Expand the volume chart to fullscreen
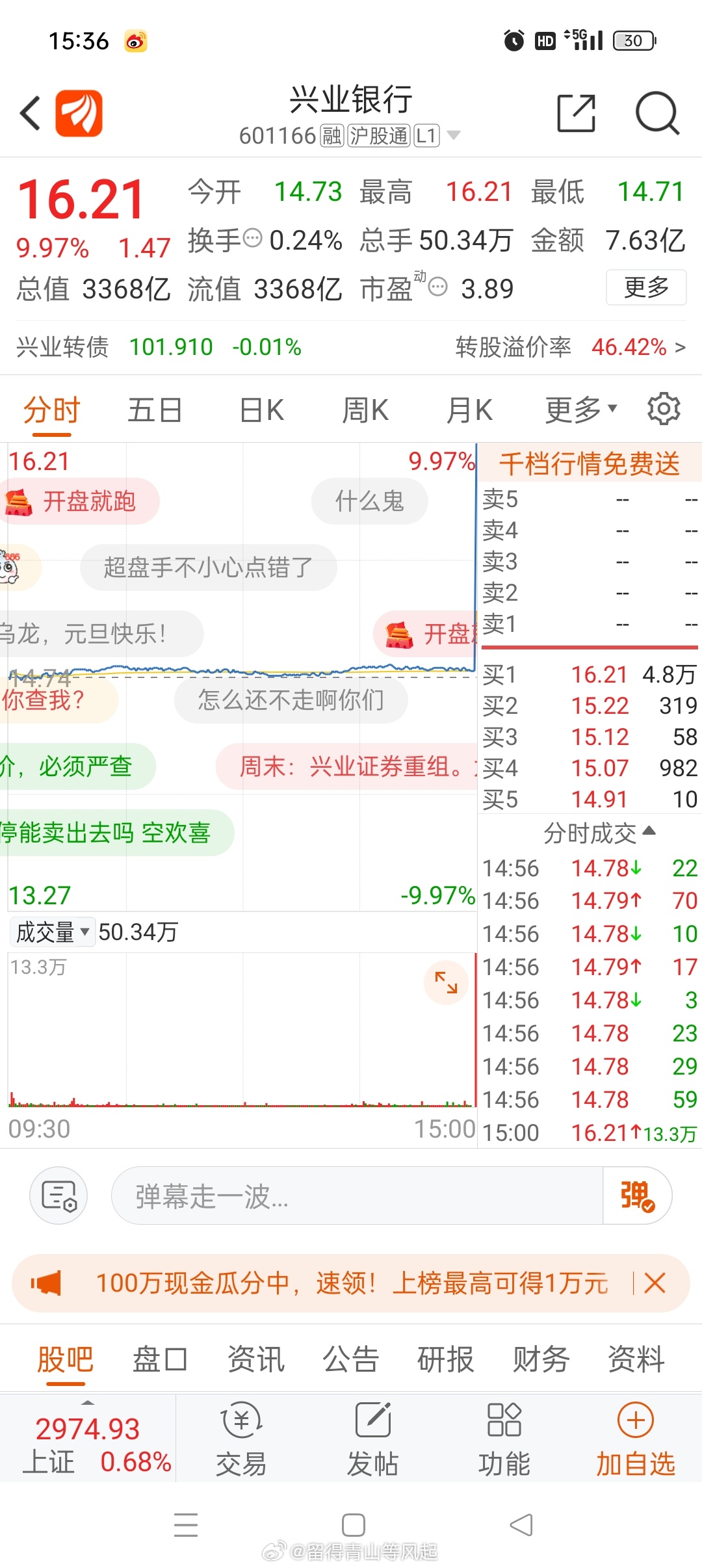Image resolution: width=702 pixels, height=1568 pixels. pyautogui.click(x=446, y=983)
